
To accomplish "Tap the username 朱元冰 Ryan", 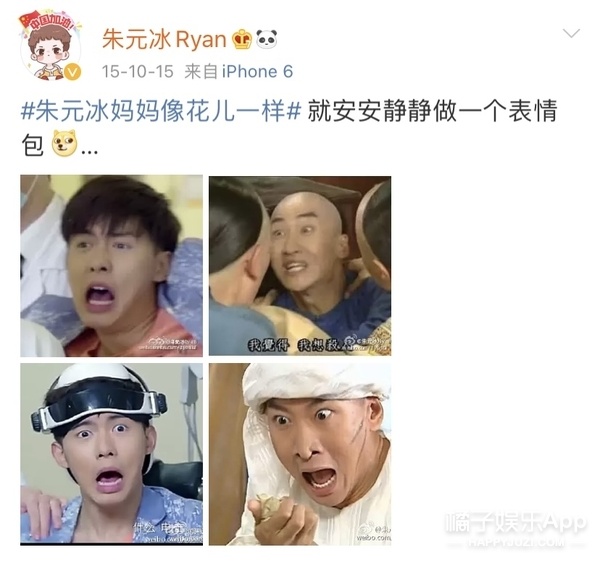I will tap(165, 38).
